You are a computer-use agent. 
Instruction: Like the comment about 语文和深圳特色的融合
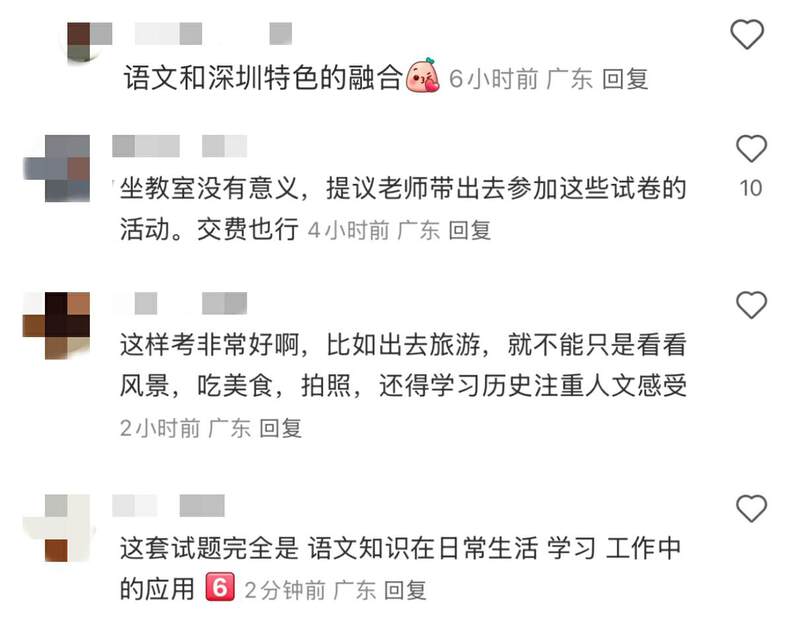coord(748,36)
